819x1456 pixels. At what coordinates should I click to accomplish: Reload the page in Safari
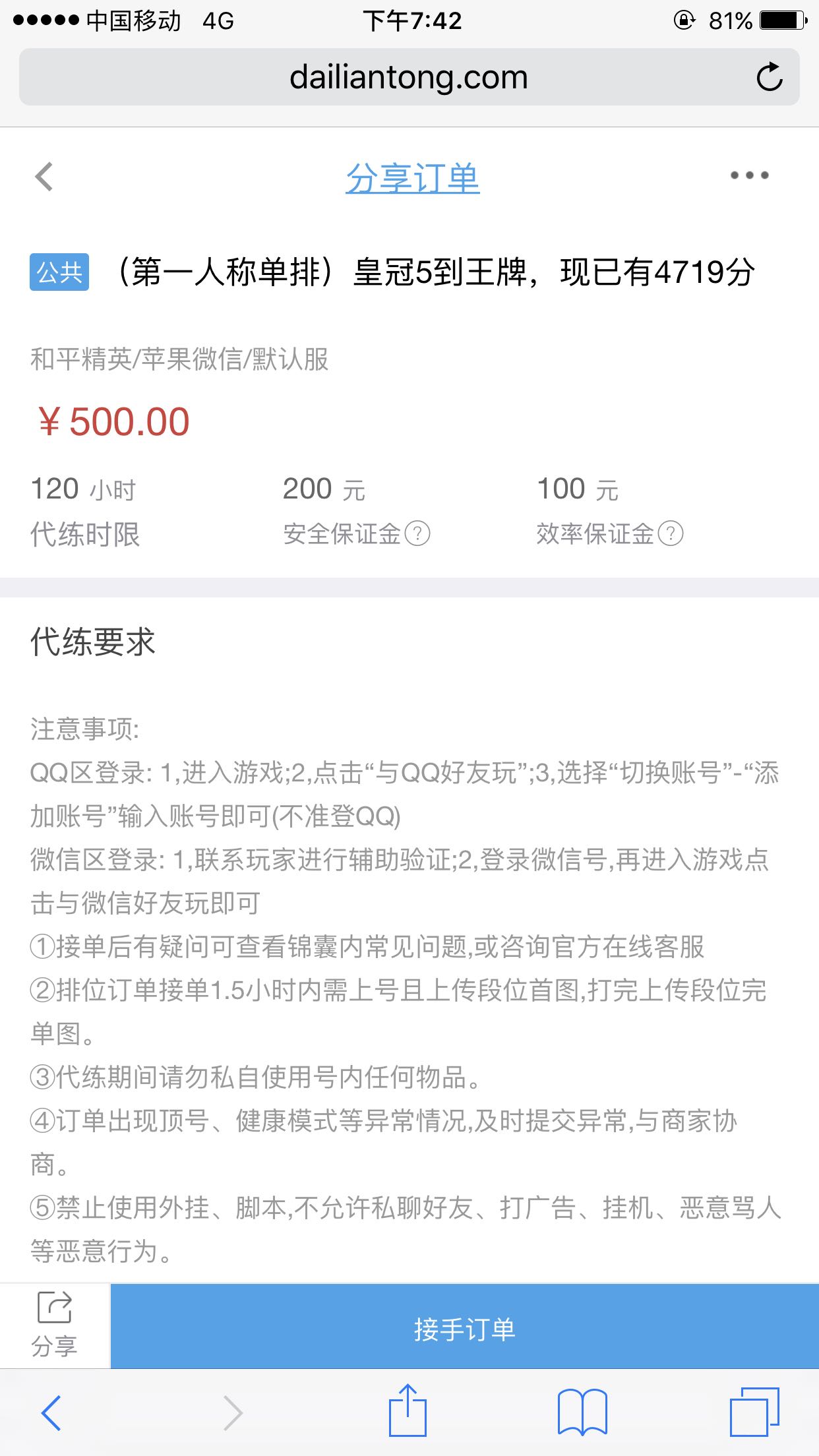coord(770,78)
